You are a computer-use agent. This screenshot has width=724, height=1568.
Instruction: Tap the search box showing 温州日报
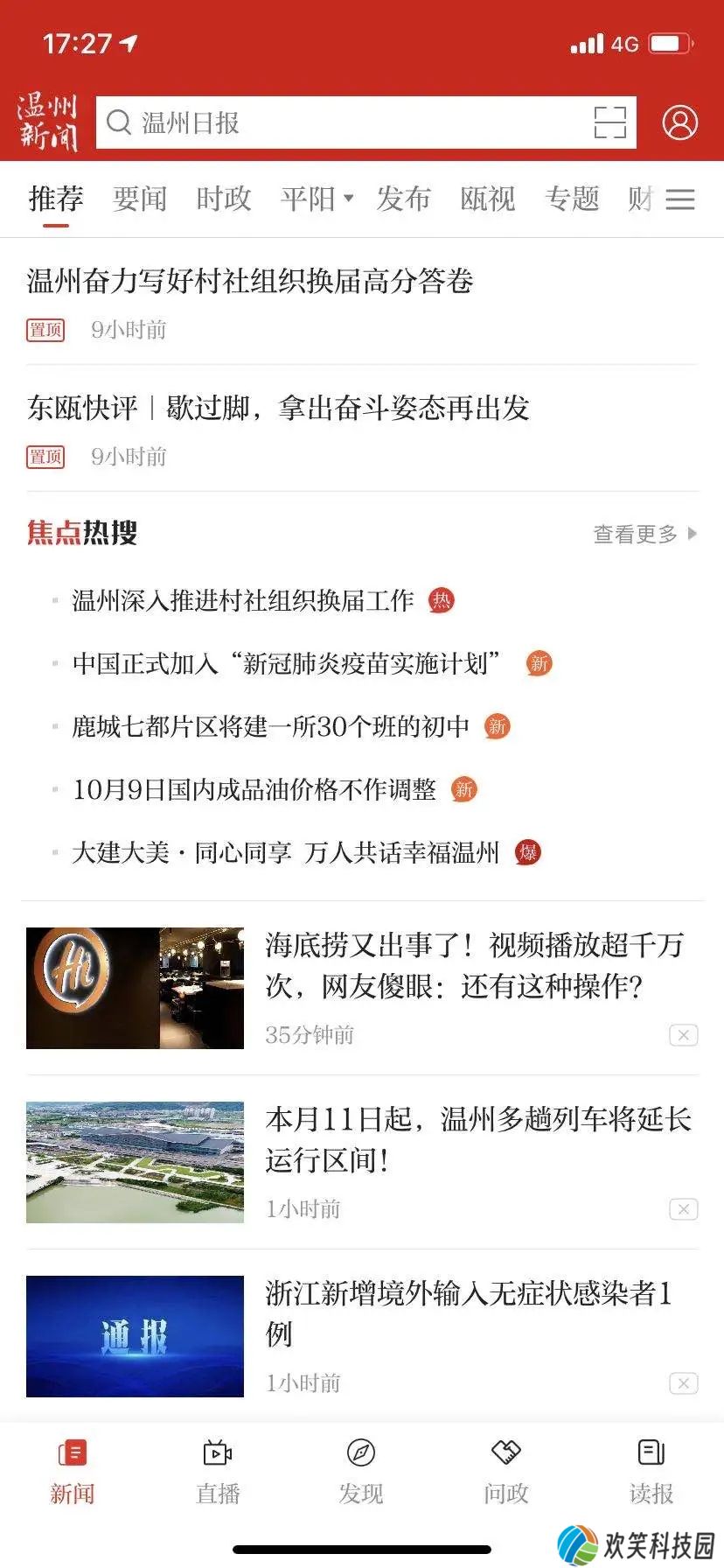[365, 122]
